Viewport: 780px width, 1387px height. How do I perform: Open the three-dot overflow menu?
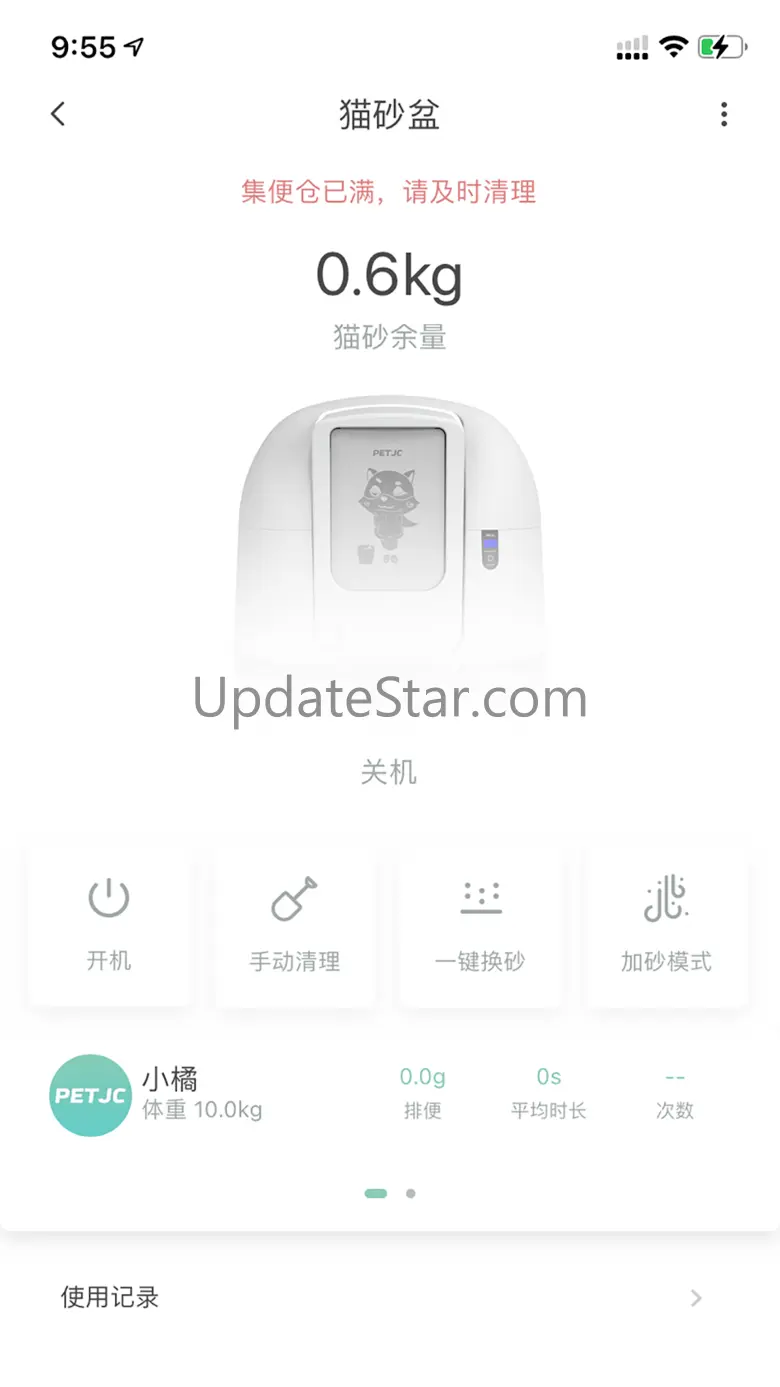coord(724,114)
